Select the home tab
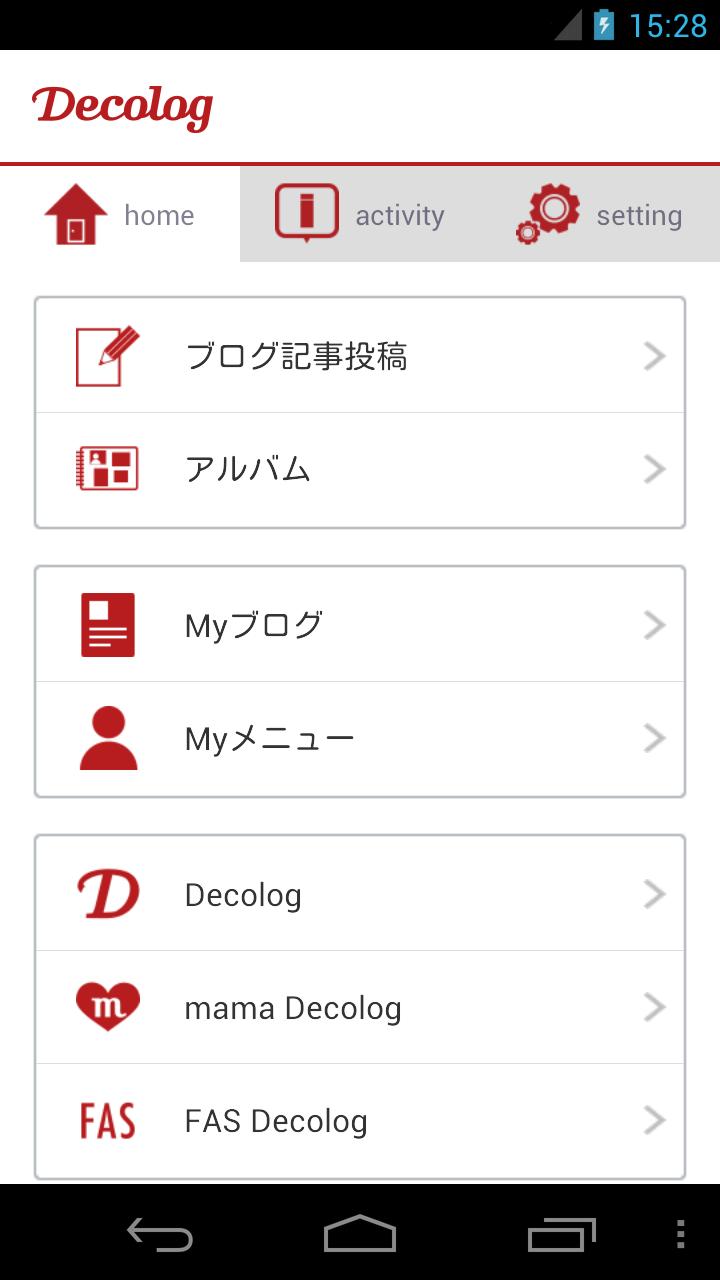 click(x=120, y=214)
